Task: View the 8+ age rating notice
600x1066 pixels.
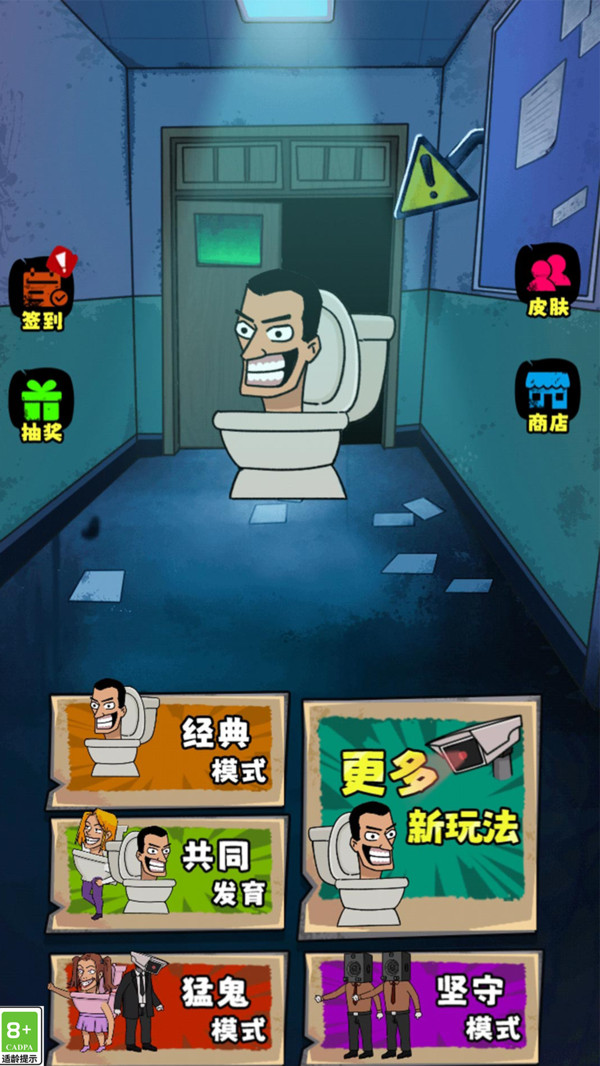Action: 21,1036
